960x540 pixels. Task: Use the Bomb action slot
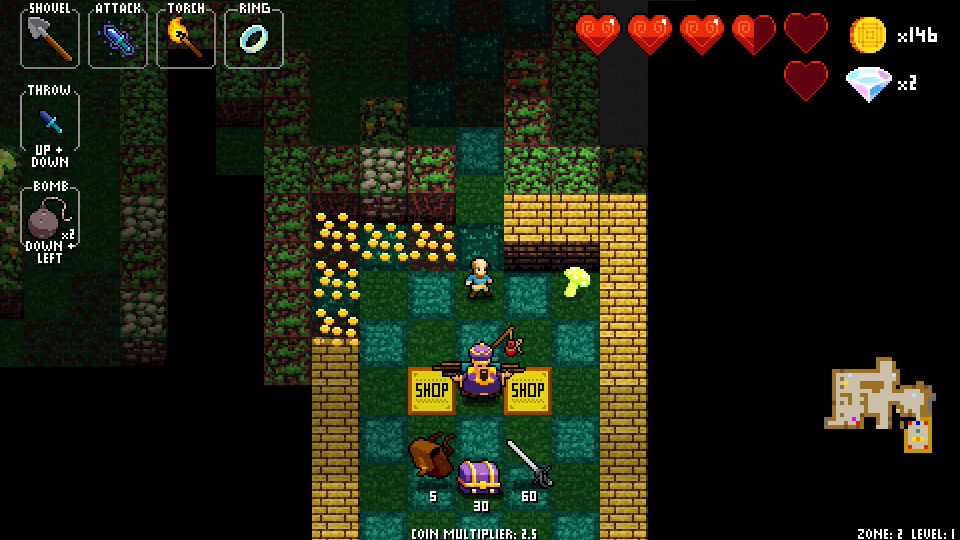pos(50,217)
